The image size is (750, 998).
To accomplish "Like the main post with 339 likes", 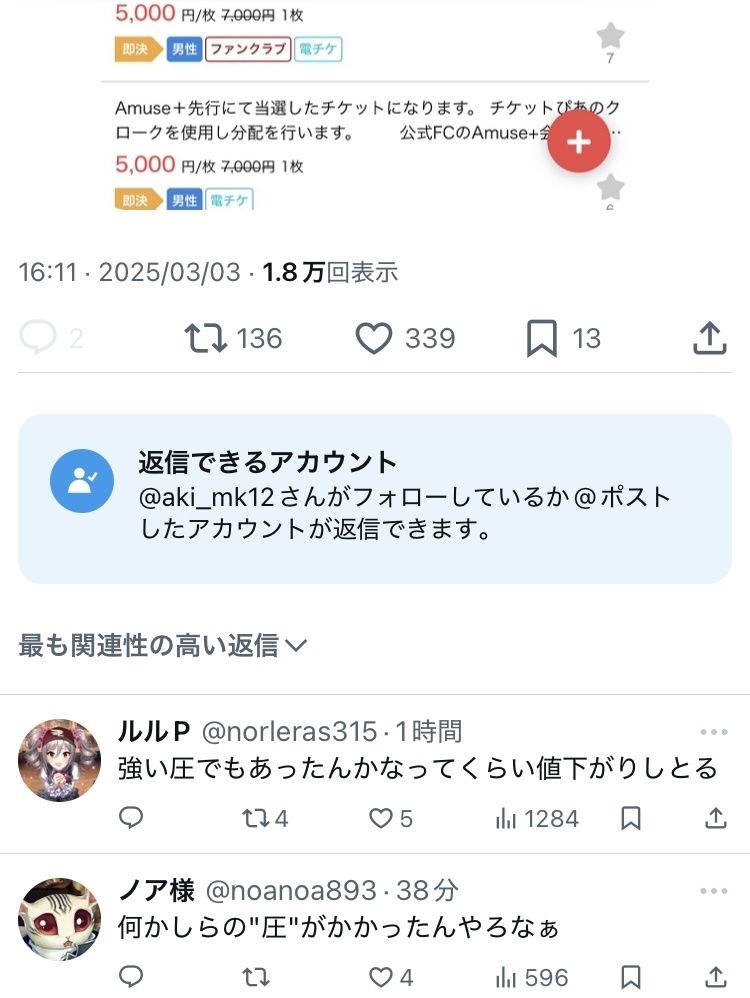I will [x=375, y=339].
